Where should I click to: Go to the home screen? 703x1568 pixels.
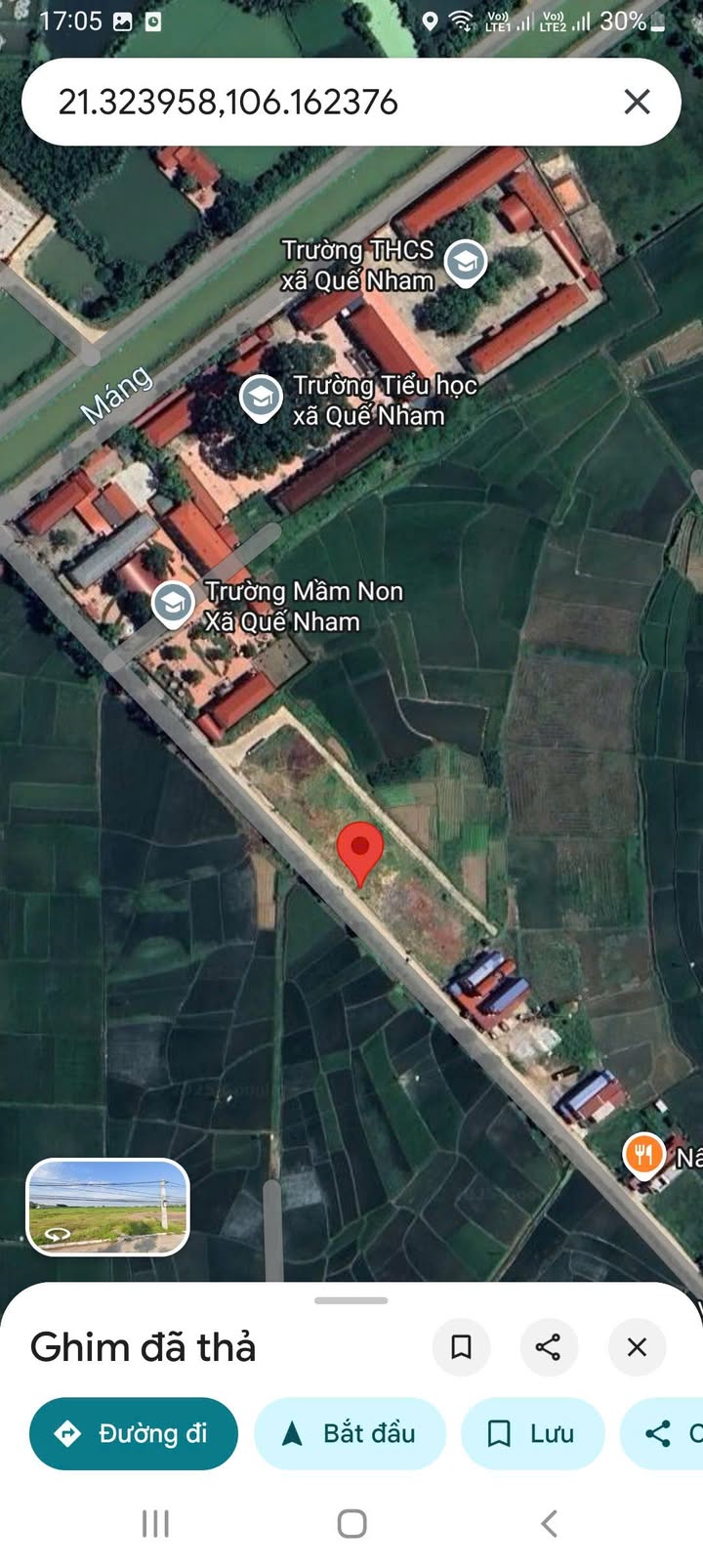point(351,1523)
